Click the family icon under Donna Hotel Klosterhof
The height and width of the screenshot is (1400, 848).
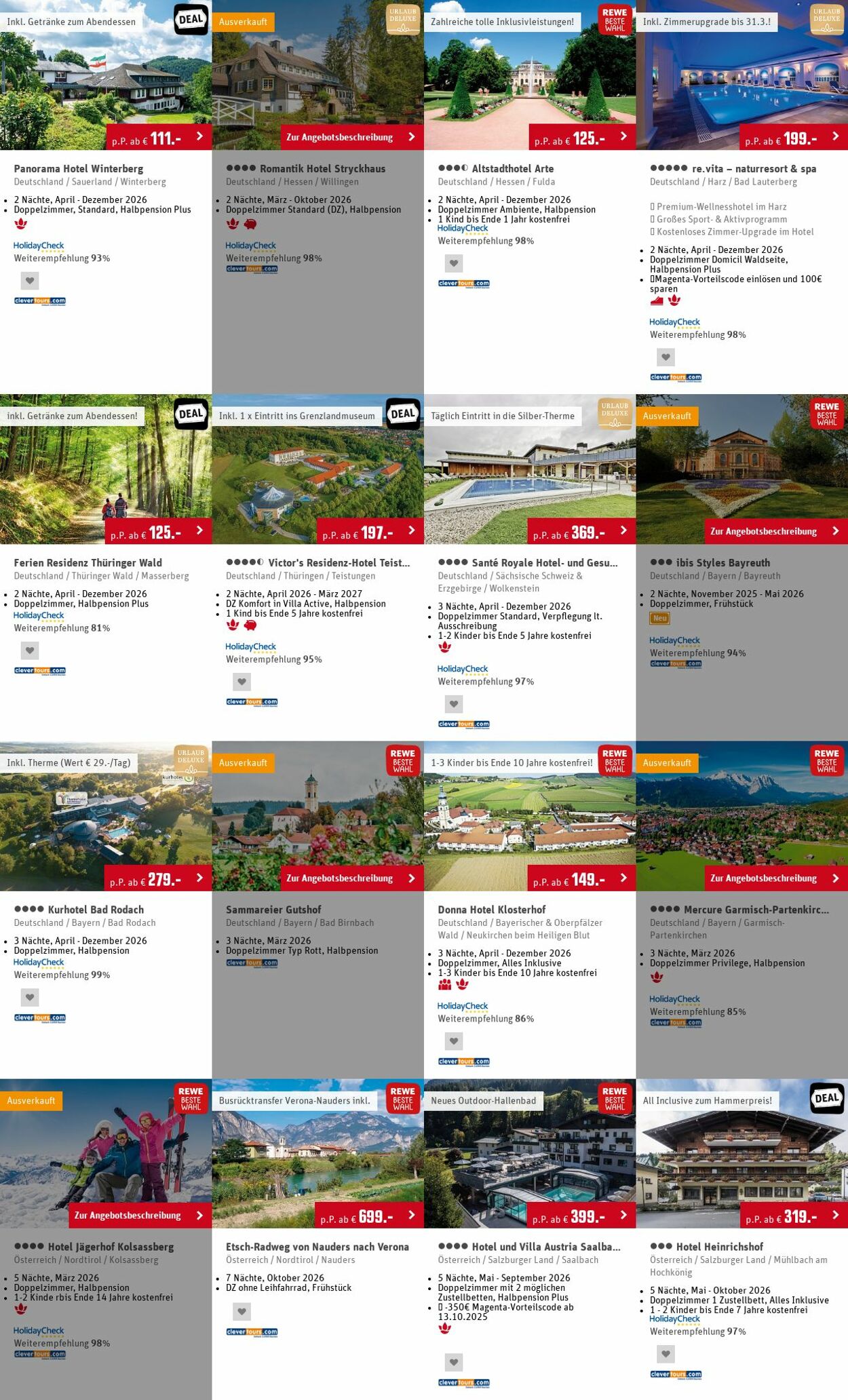point(445,984)
